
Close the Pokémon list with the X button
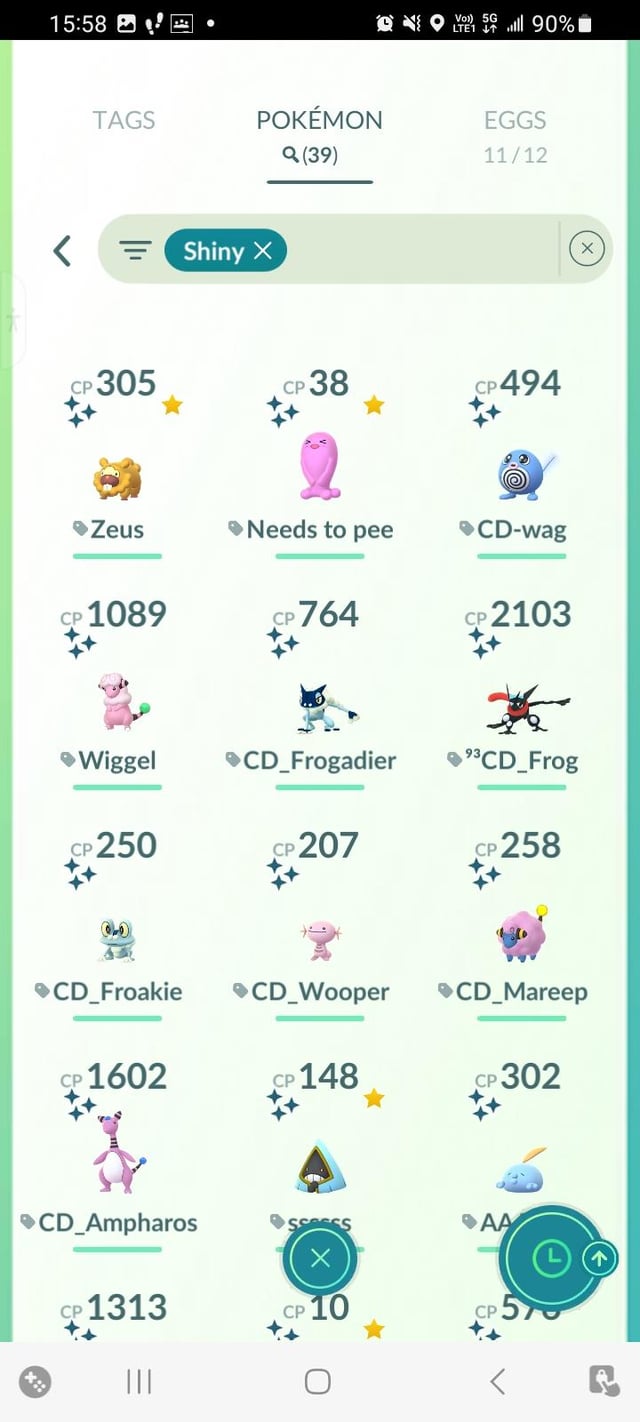pyautogui.click(x=320, y=1258)
